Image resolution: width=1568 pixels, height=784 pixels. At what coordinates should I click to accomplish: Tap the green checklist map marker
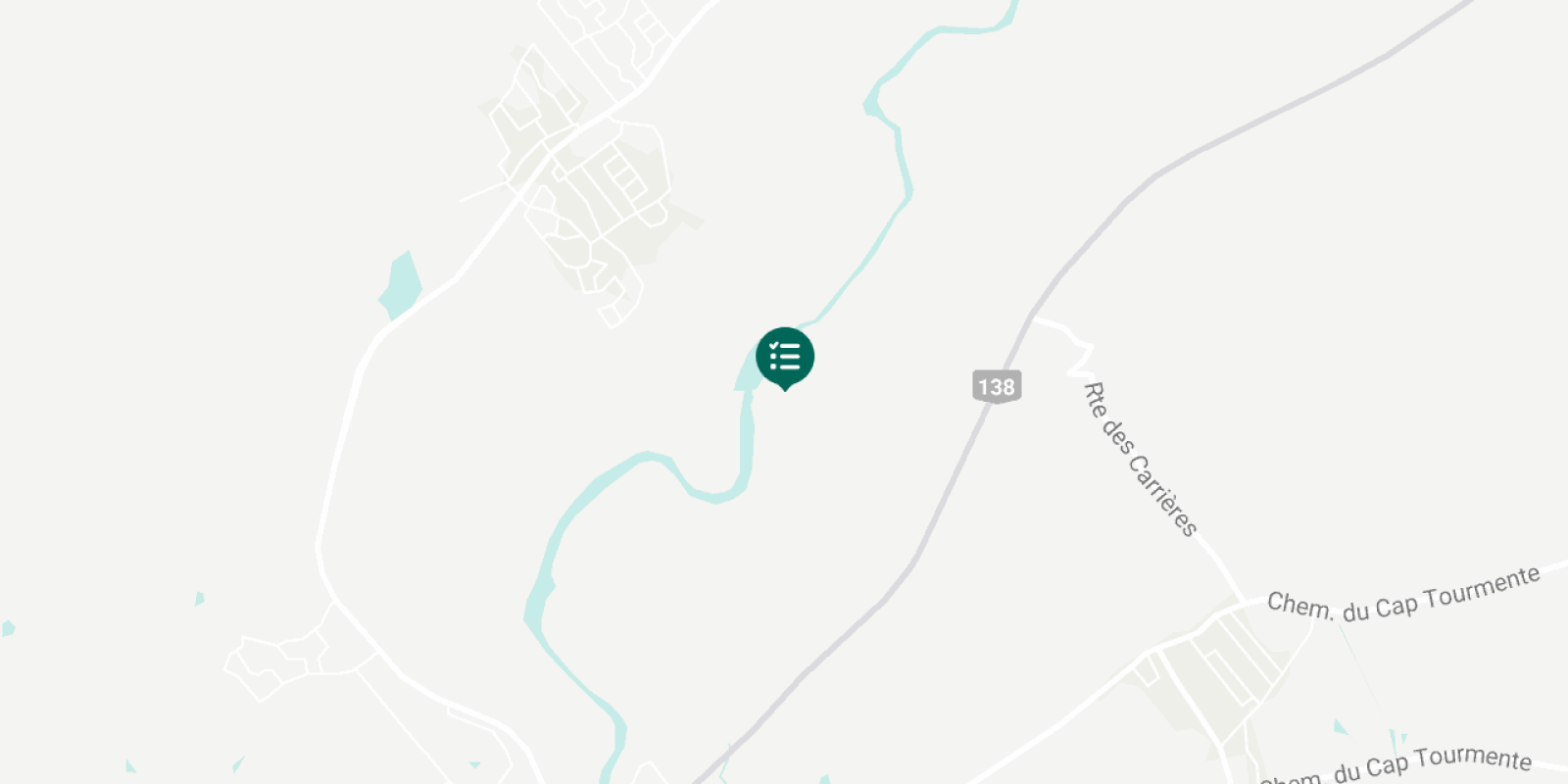coord(785,357)
